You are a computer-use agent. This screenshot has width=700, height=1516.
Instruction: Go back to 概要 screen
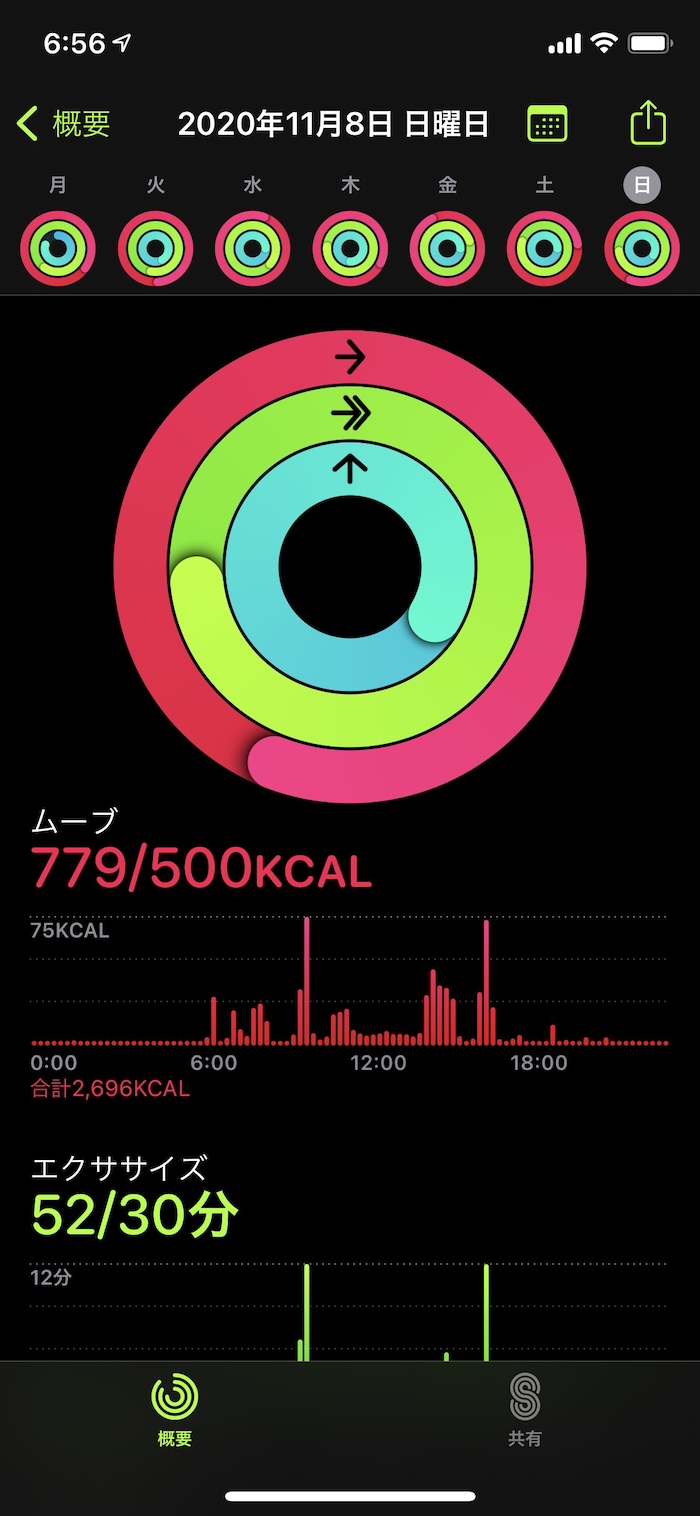point(64,125)
